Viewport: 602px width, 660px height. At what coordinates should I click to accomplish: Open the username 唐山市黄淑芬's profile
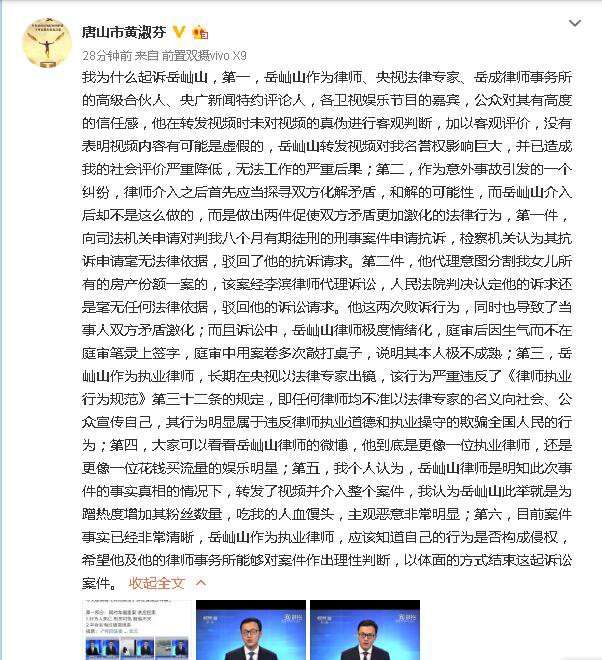click(x=126, y=31)
